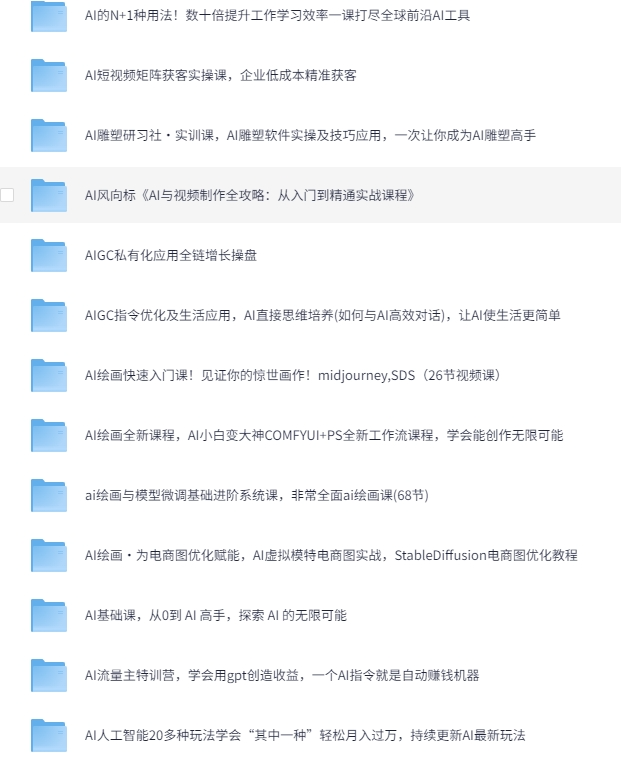Open the AIGC私有化应用全链增长操盘 folder
This screenshot has height=760, width=621.
pos(171,255)
